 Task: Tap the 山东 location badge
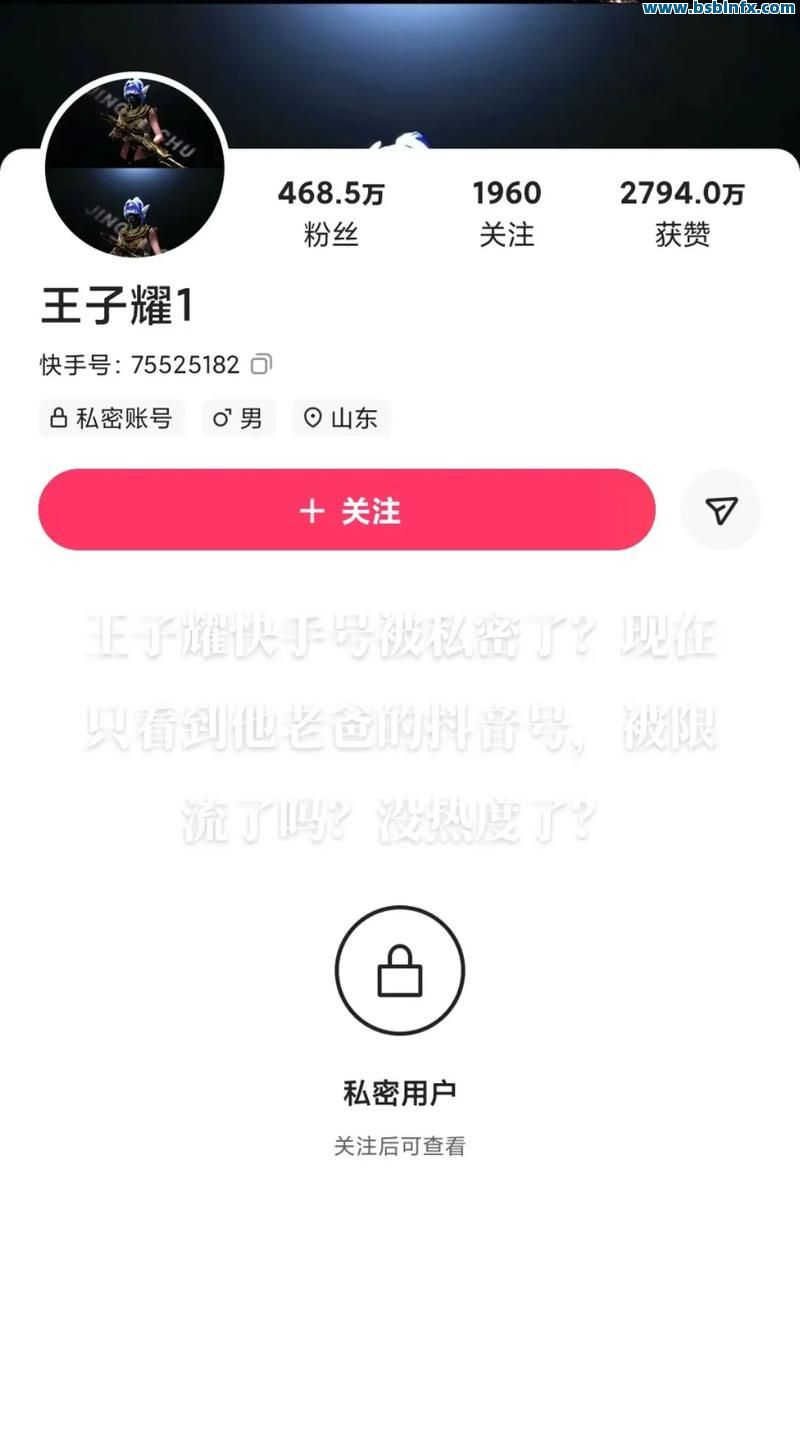340,418
